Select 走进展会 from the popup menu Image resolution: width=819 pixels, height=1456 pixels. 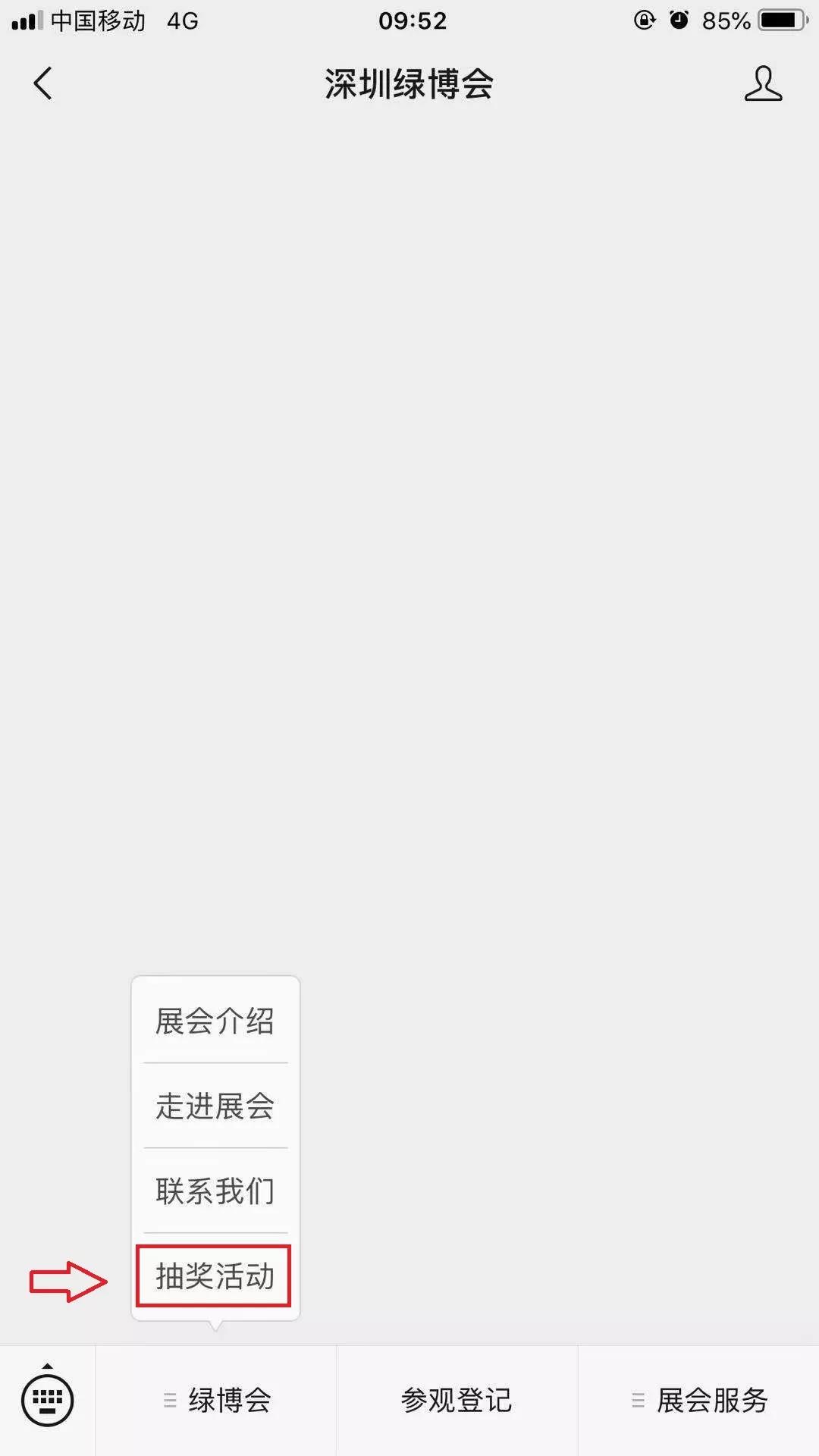[x=215, y=1106]
